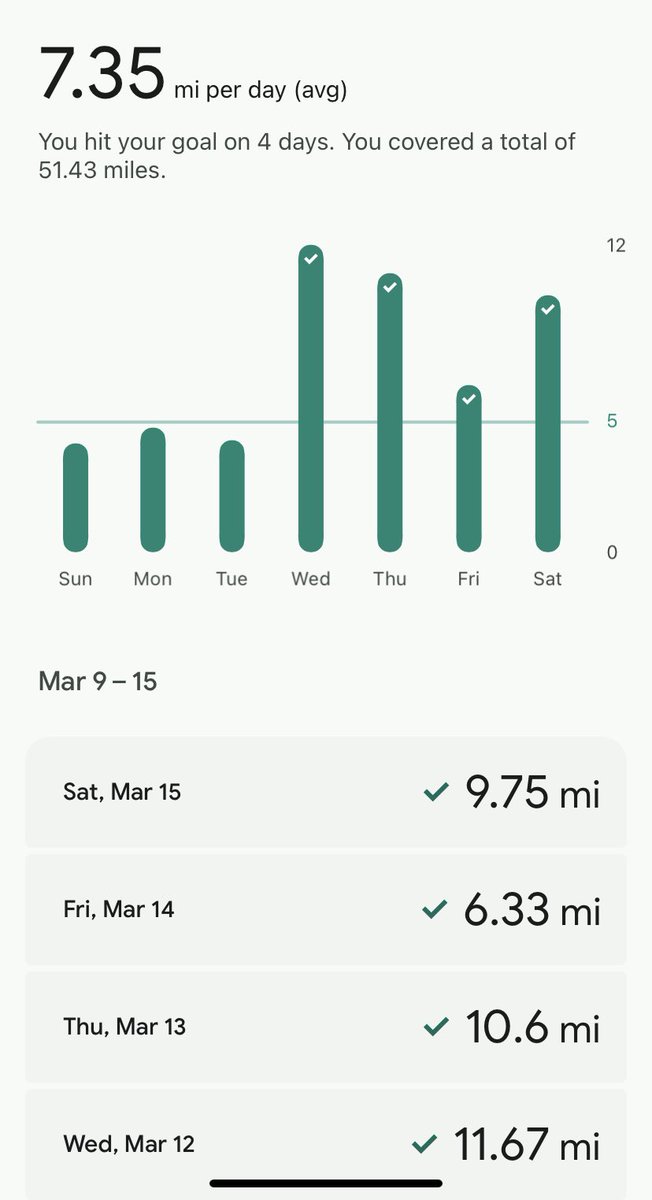This screenshot has width=652, height=1200.
Task: Select the Tue bar in the chart
Action: (x=232, y=495)
